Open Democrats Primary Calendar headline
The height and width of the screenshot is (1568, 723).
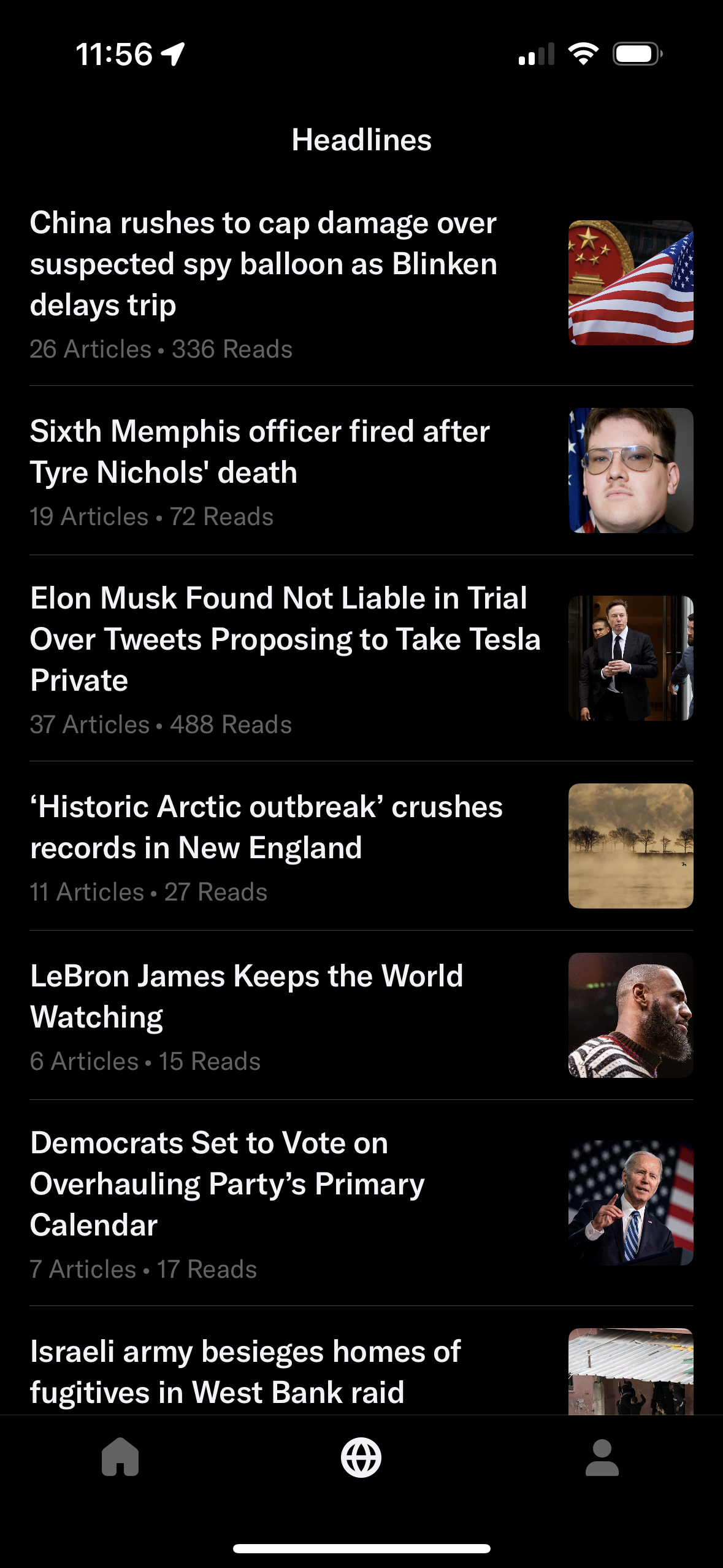(x=227, y=1183)
